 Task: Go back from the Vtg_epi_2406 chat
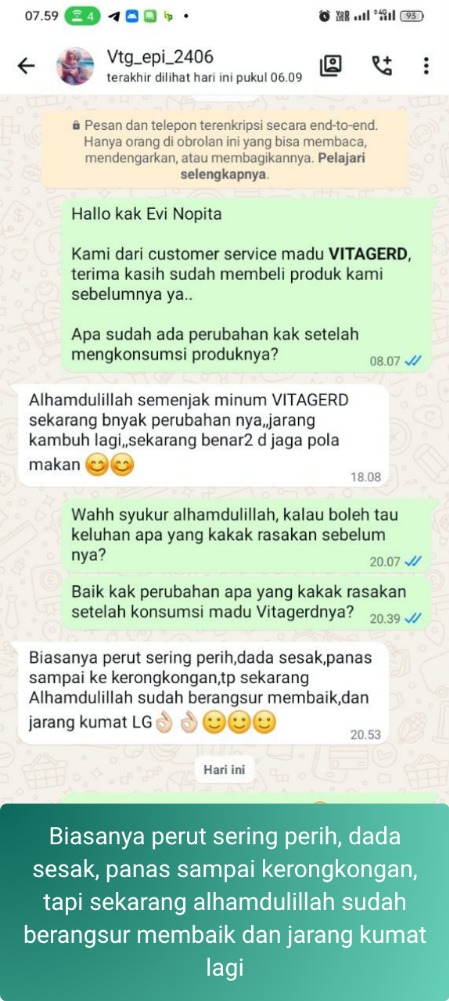coord(26,66)
